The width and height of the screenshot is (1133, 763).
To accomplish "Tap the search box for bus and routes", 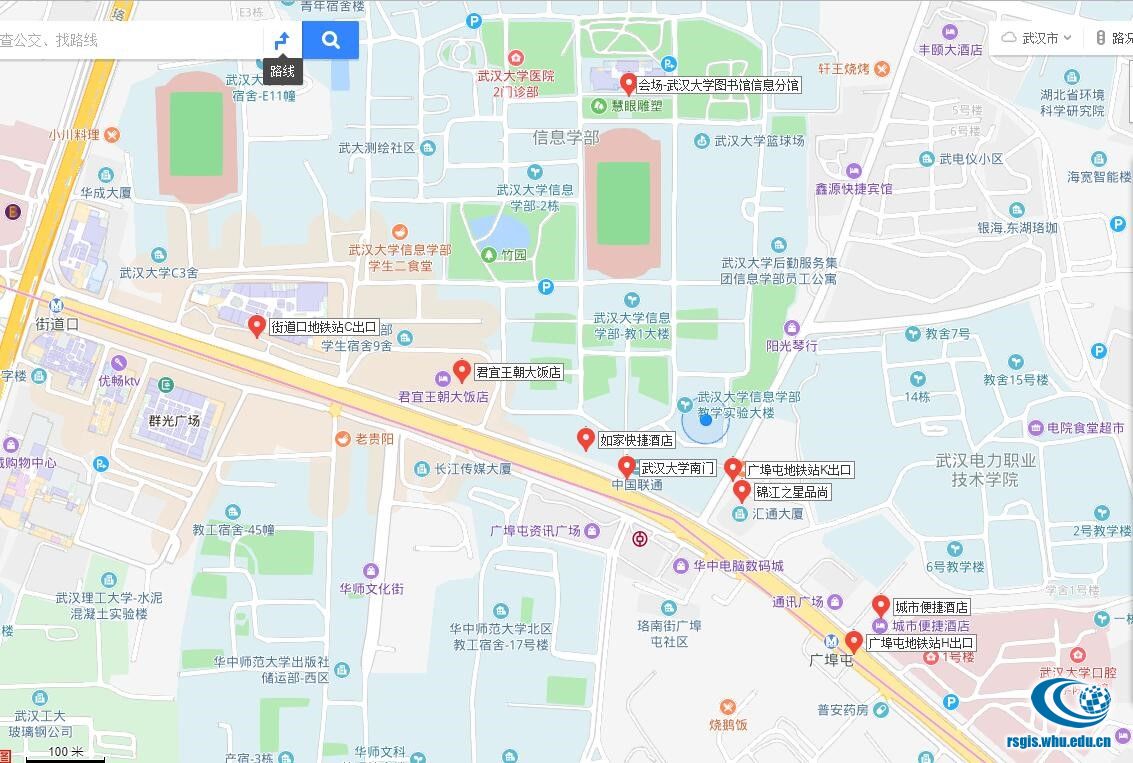I will [x=130, y=40].
